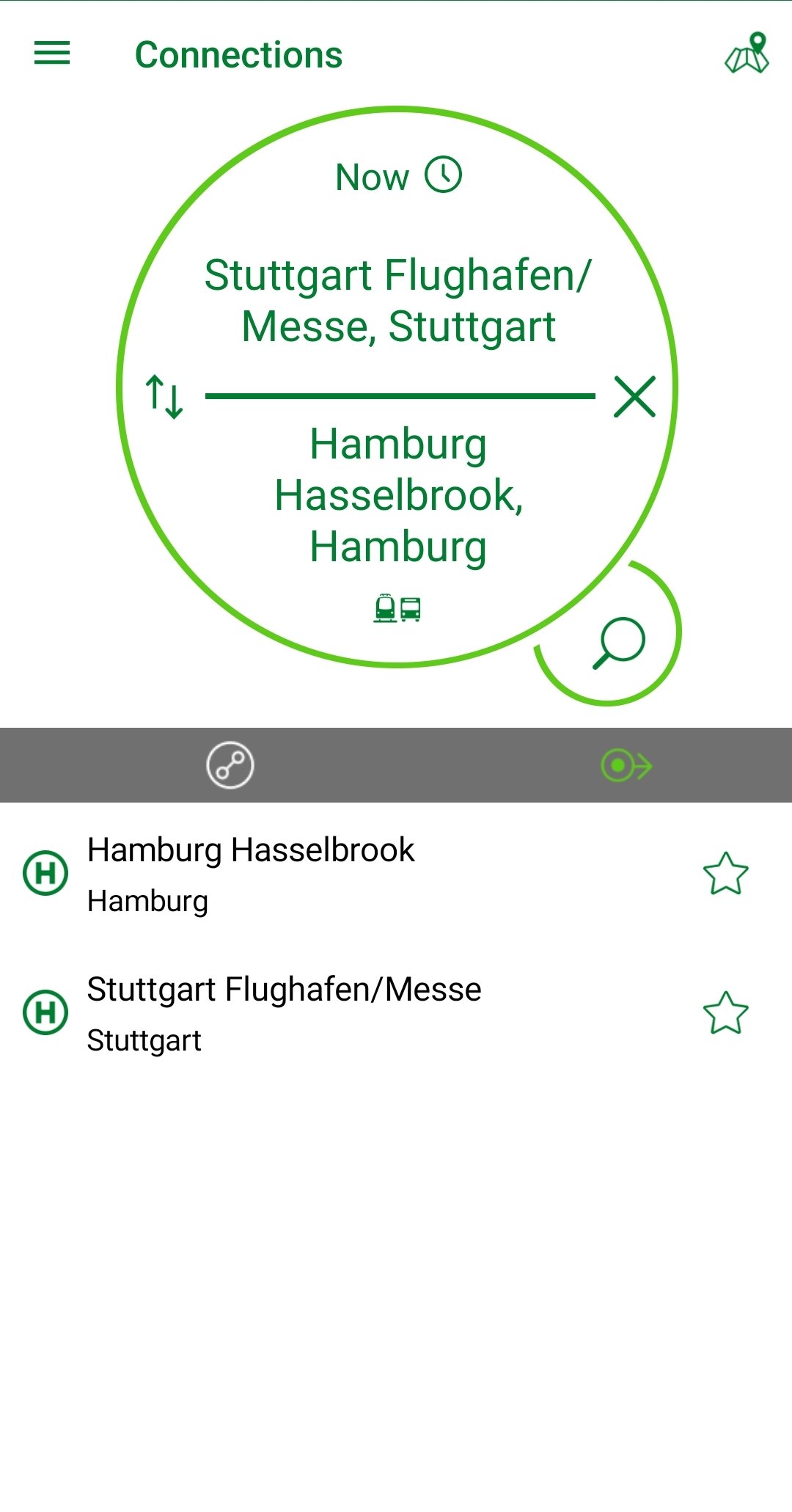
Task: Switch to the connections history tab
Action: coord(230,765)
